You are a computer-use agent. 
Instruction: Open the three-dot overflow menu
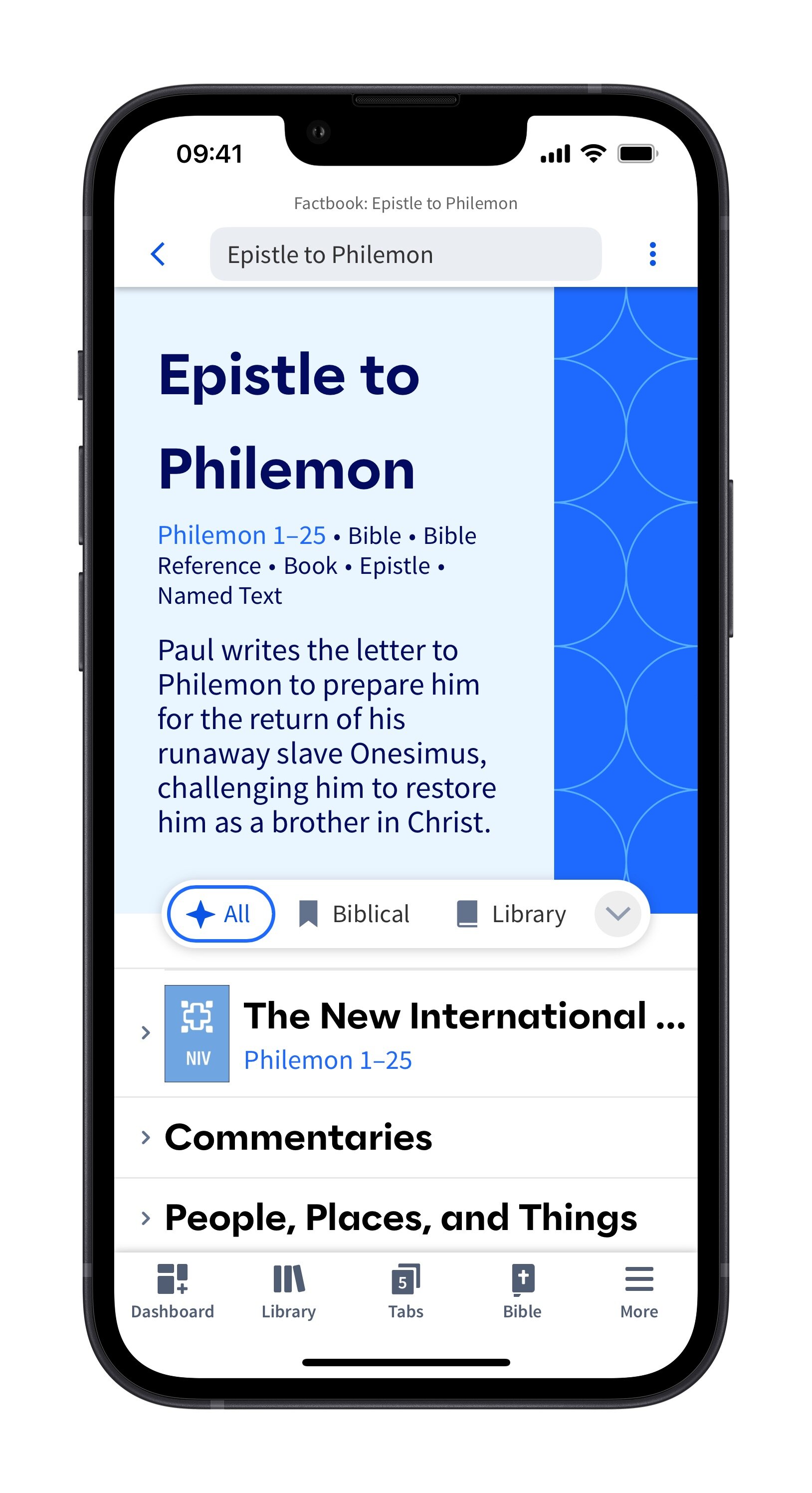coord(652,254)
